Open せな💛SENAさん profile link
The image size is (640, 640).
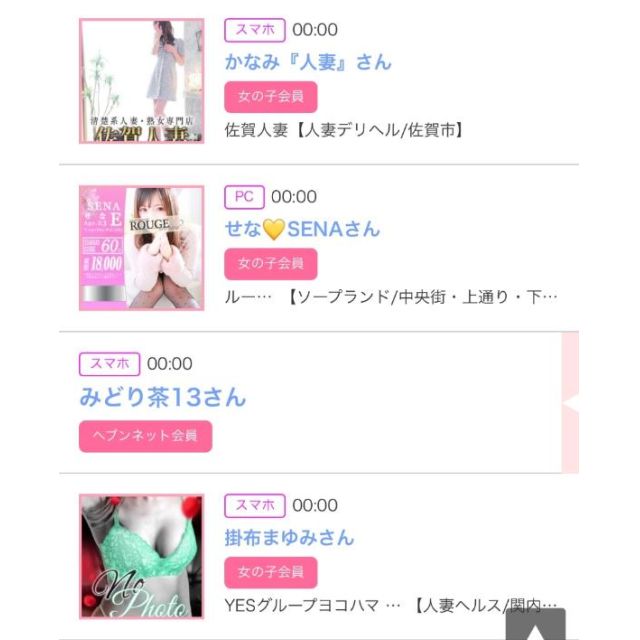pos(302,229)
